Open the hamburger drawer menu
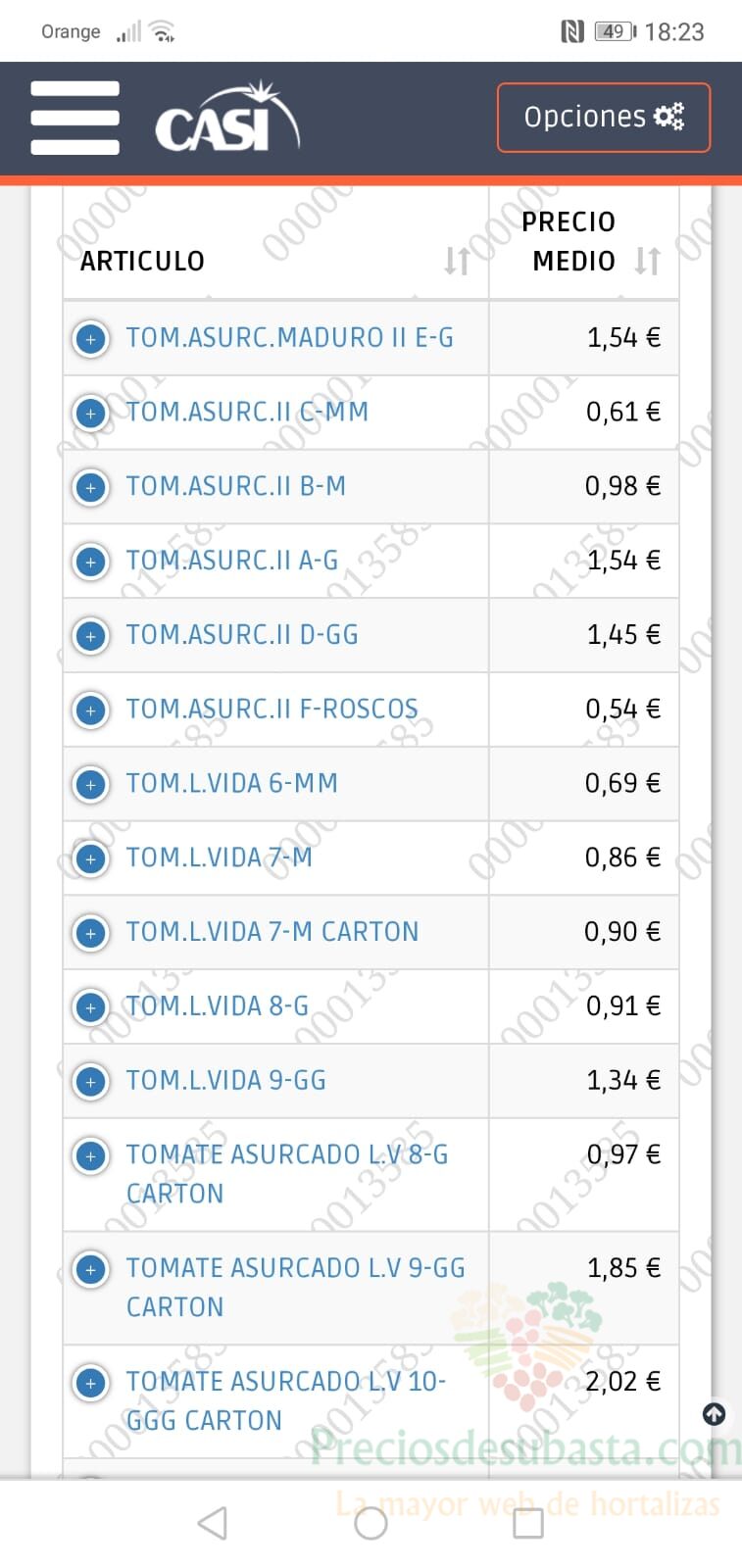742x1568 pixels. tap(75, 118)
